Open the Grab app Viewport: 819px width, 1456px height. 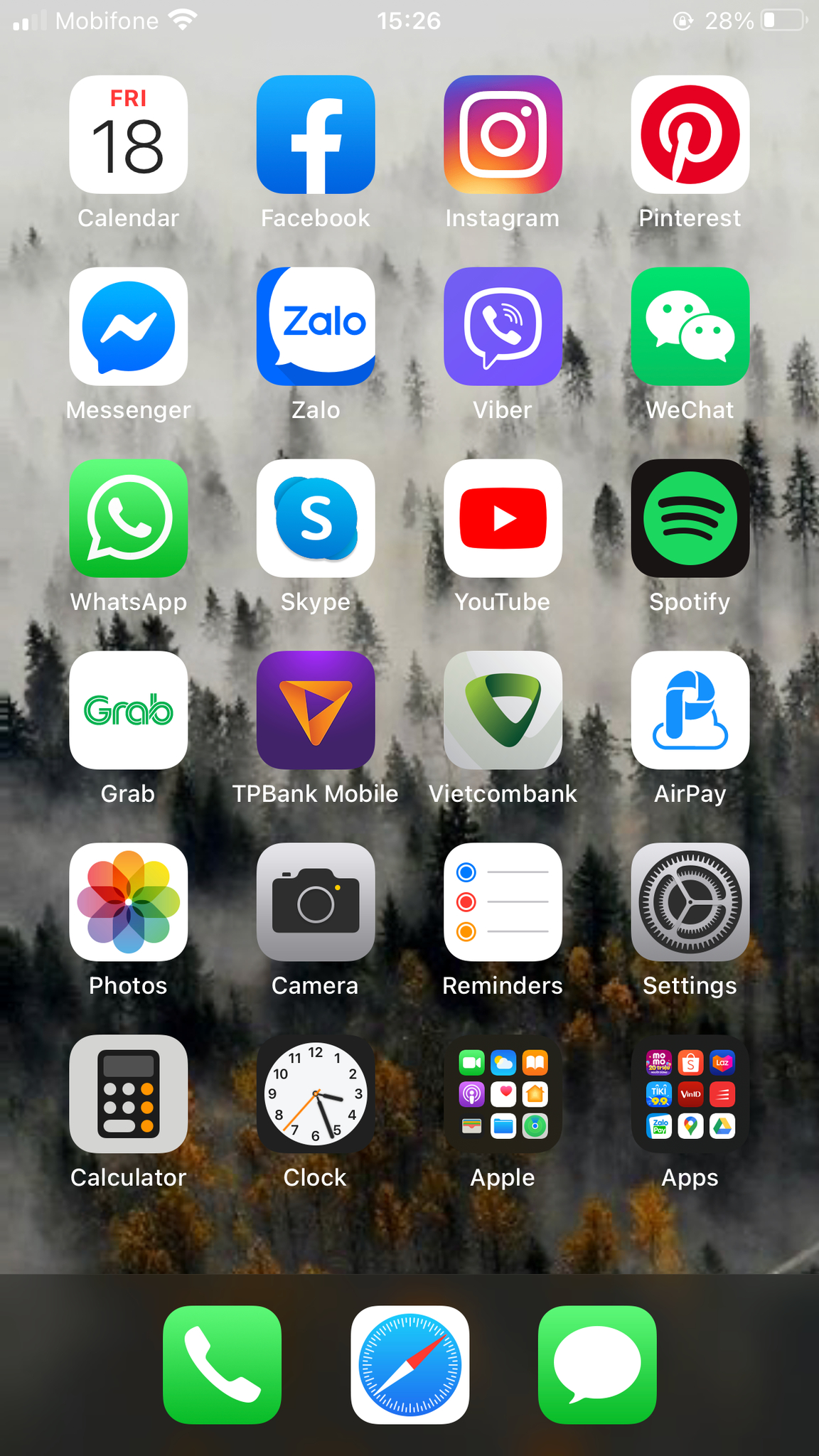point(129,710)
